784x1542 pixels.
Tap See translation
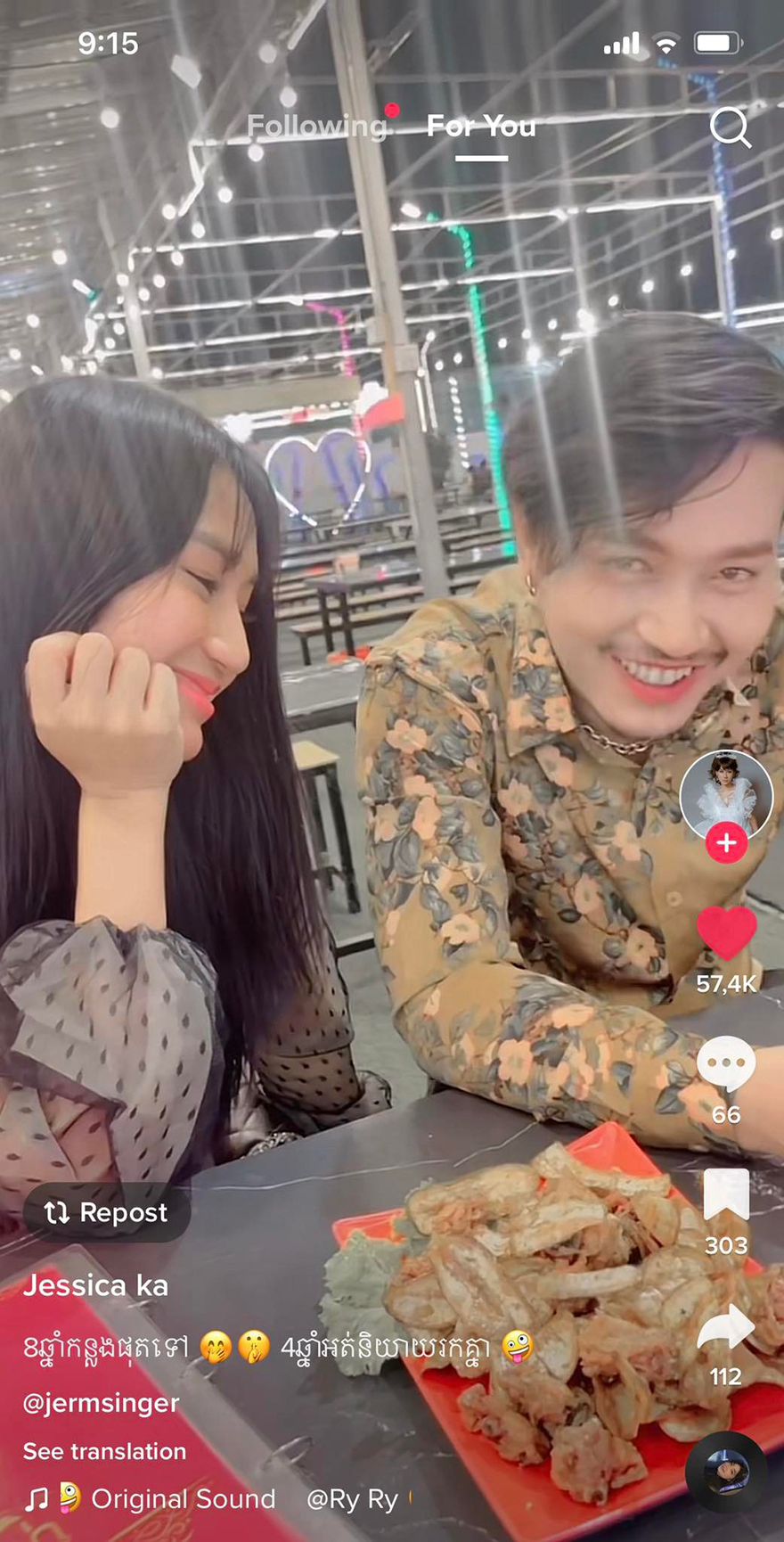(104, 1451)
